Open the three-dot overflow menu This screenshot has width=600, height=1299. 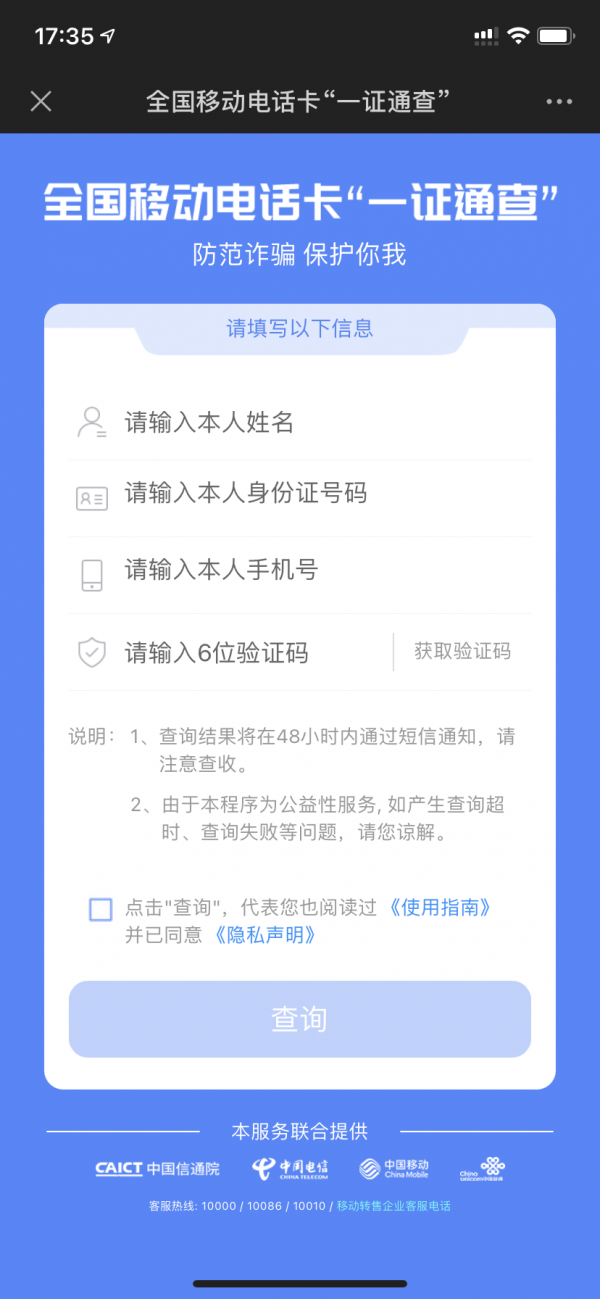[558, 102]
